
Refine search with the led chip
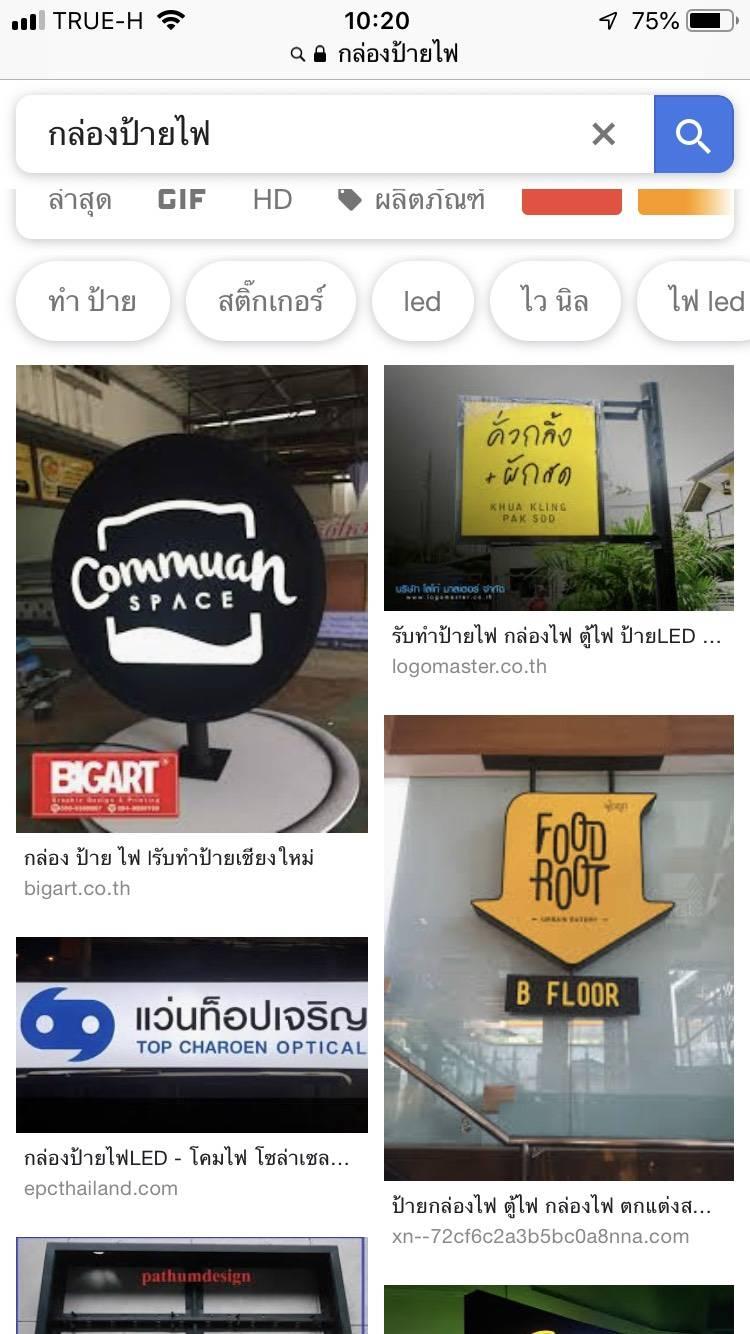tap(422, 301)
